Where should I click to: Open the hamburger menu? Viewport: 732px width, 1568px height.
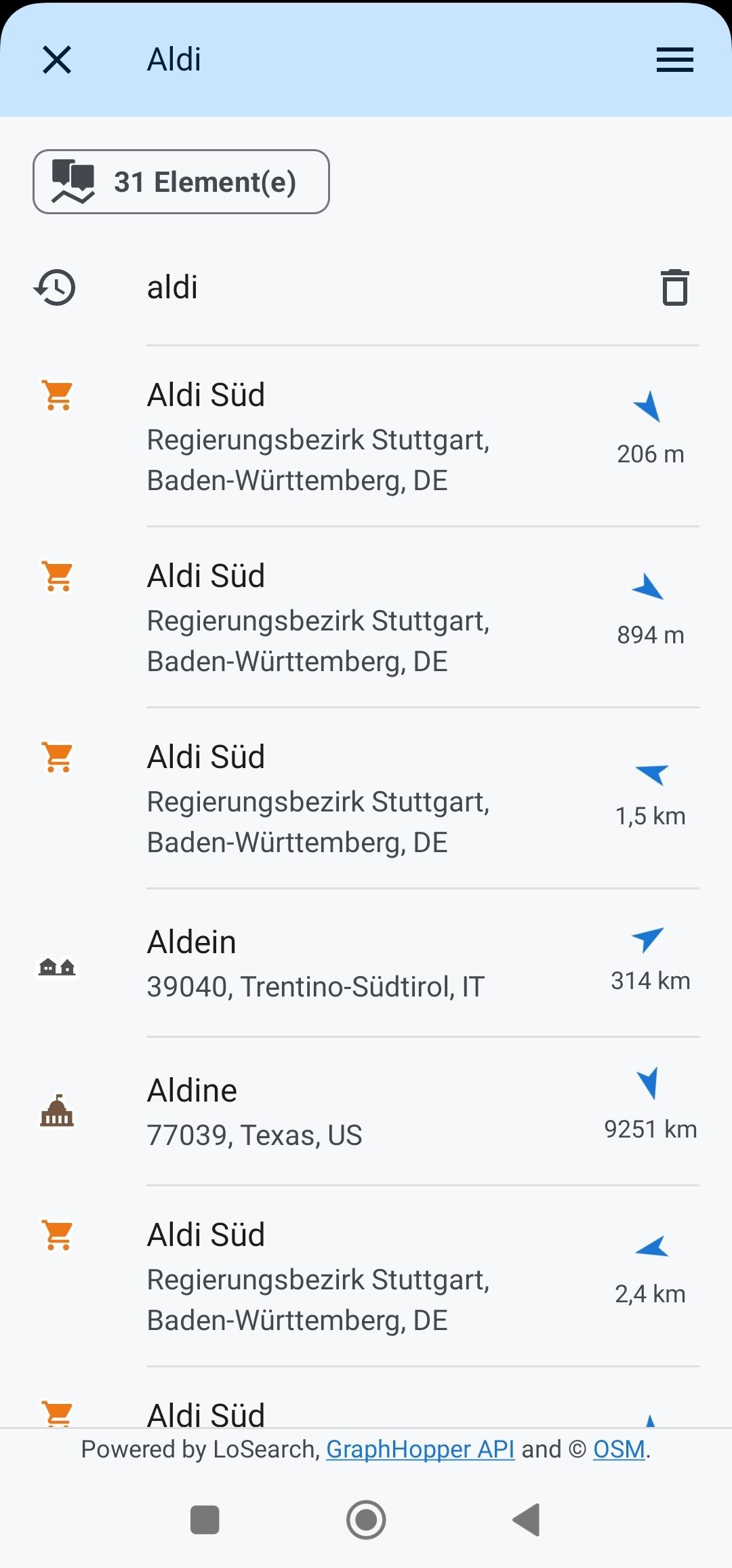pos(674,60)
